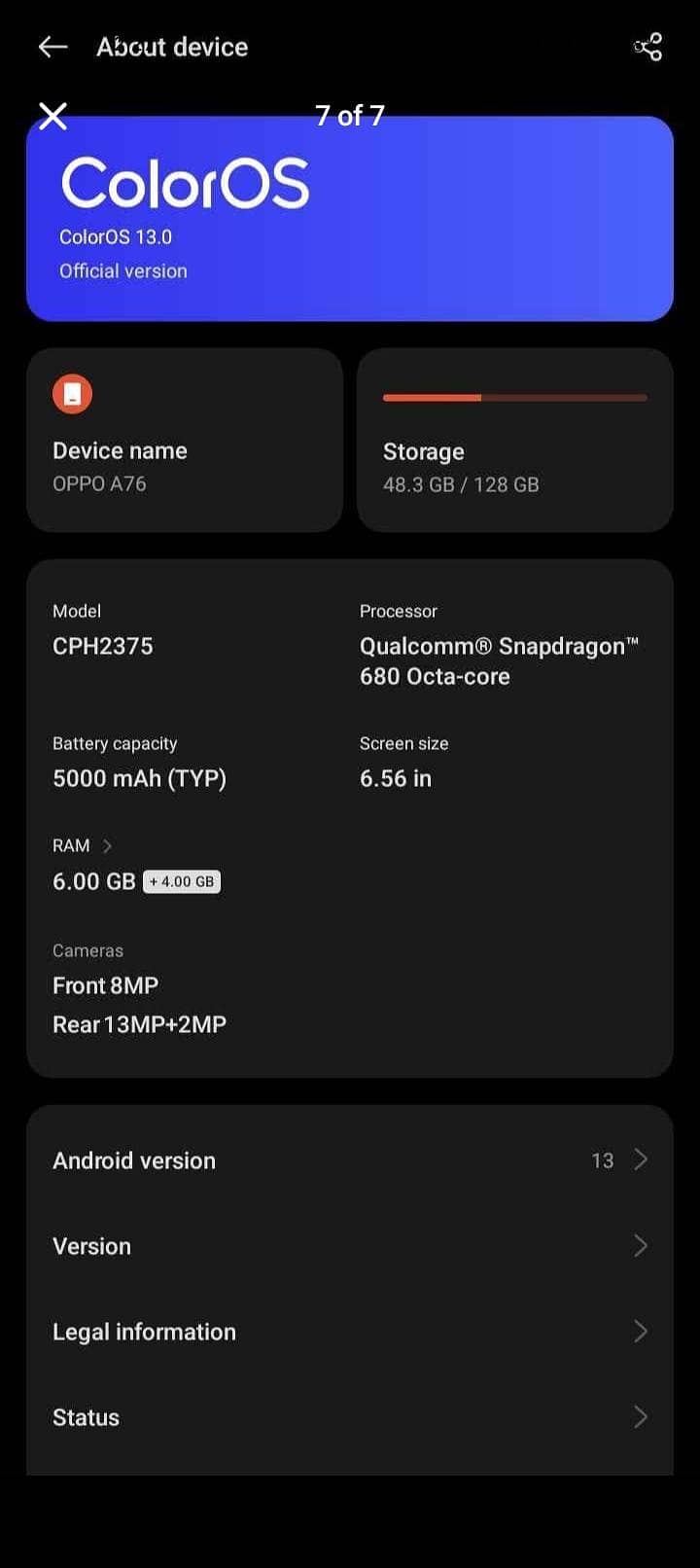Viewport: 700px width, 1568px height.
Task: Expand Legal information with the chevron
Action: tap(642, 1331)
